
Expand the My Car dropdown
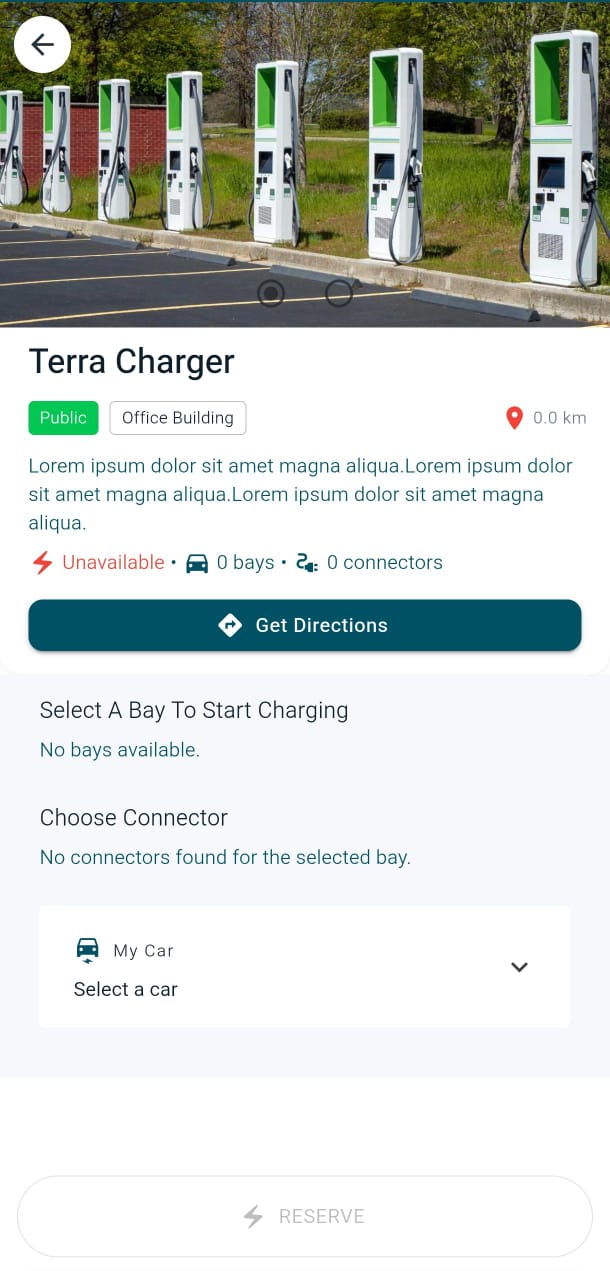point(518,967)
